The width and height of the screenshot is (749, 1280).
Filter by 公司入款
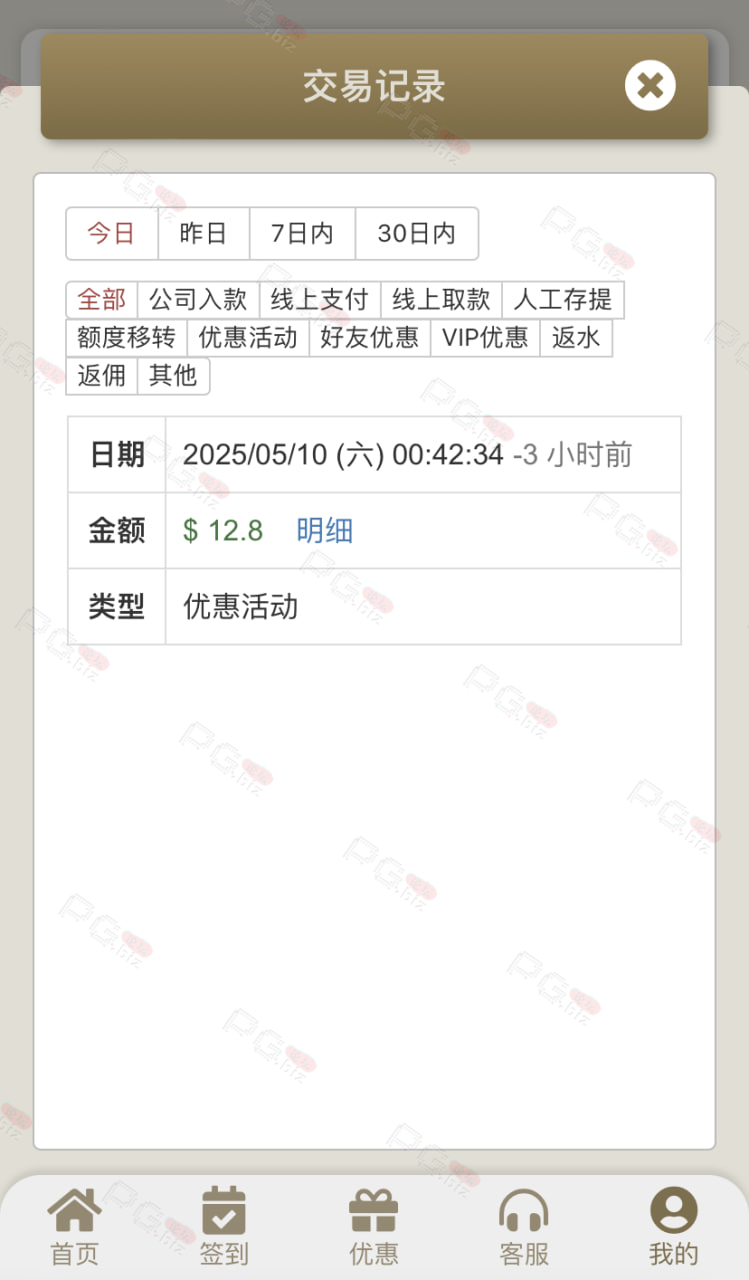click(x=198, y=299)
